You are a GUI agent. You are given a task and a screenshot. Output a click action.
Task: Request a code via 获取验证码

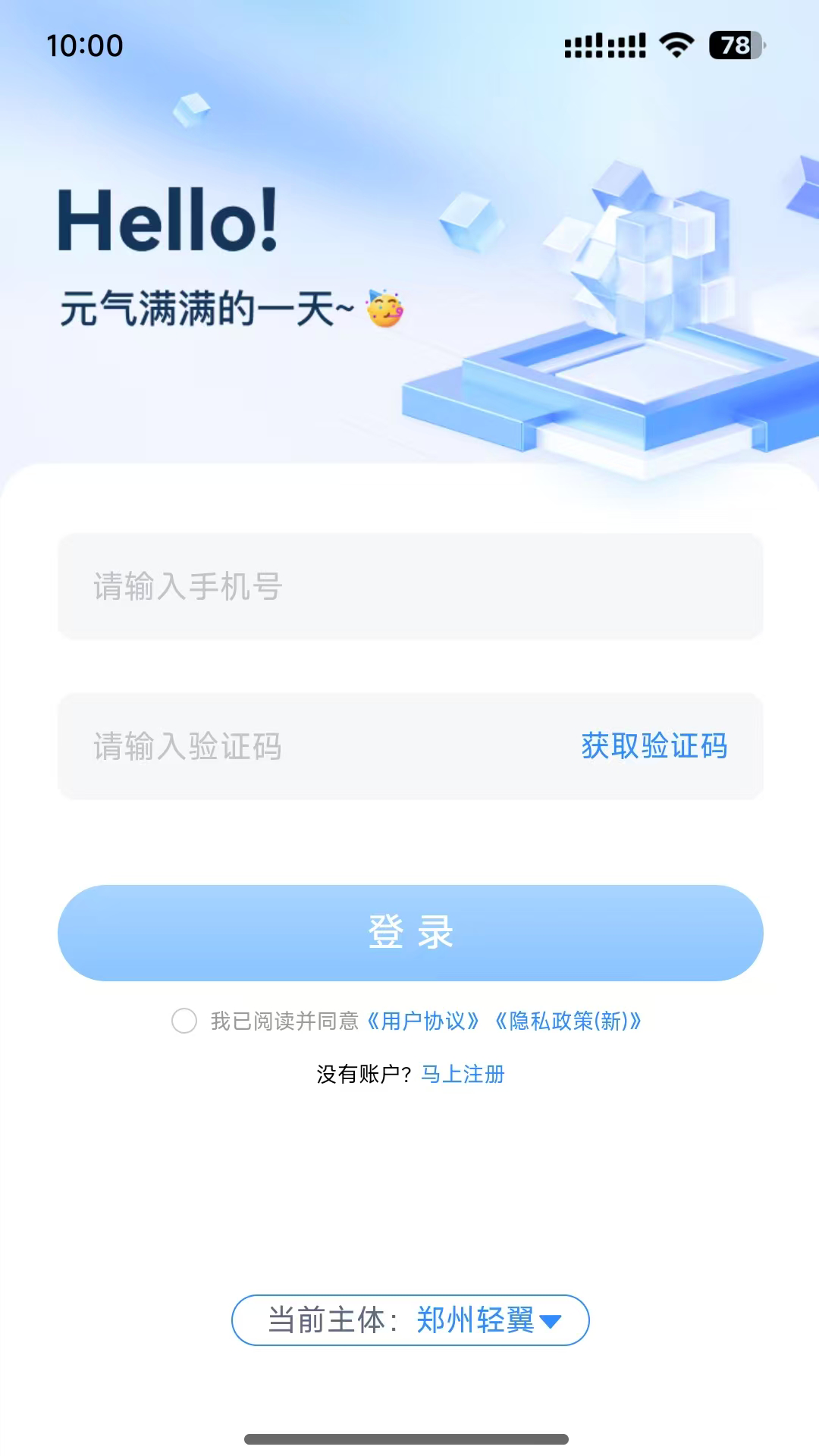[x=654, y=746]
